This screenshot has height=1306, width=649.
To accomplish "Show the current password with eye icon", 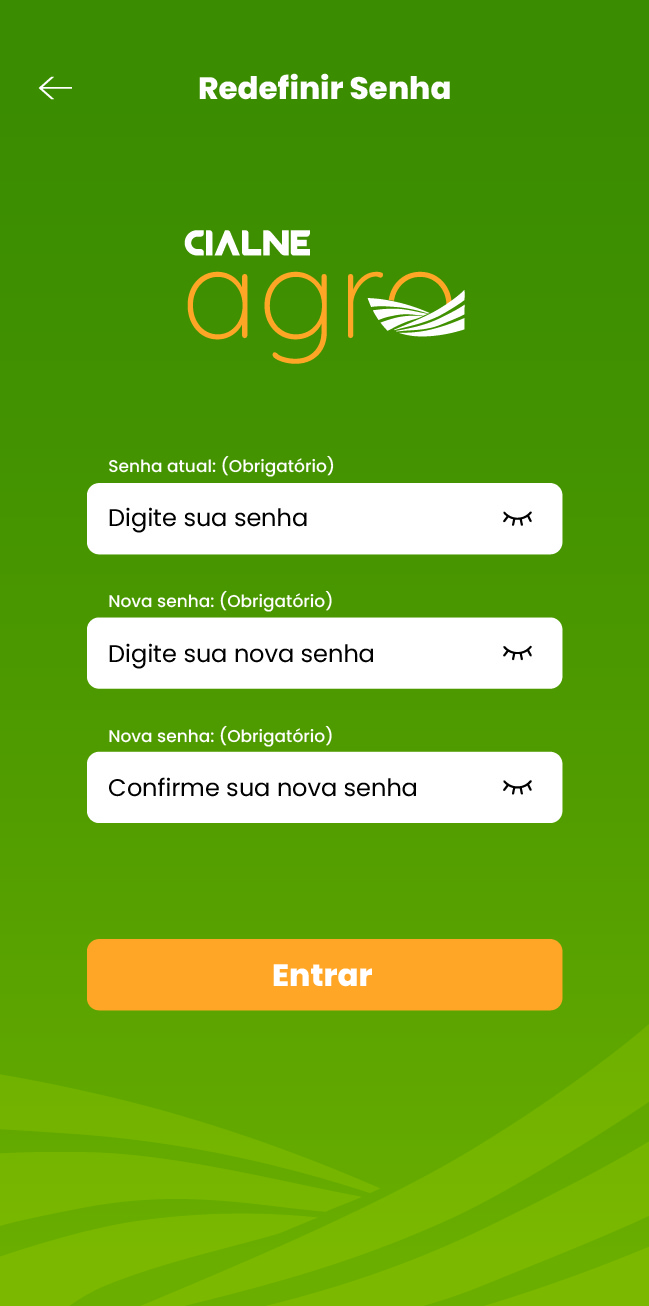I will coord(517,518).
